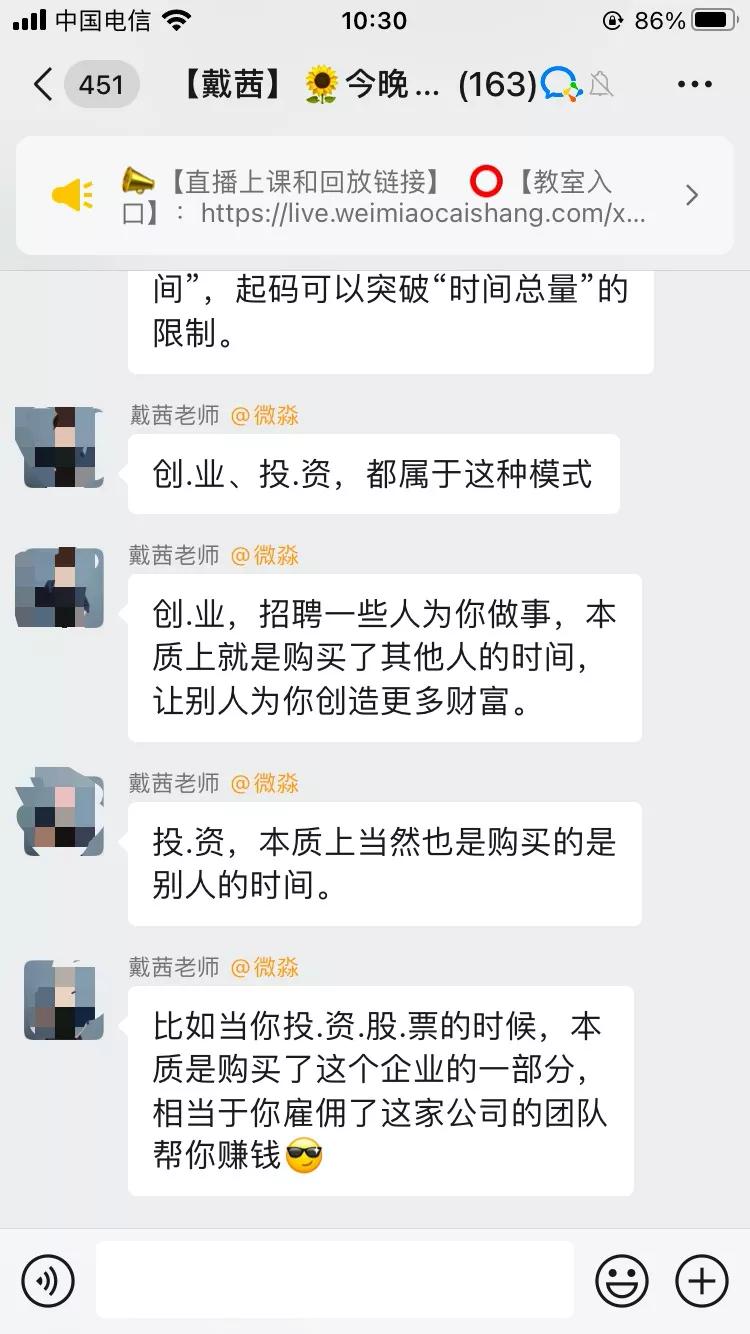Open the emoji picker smiley icon
The width and height of the screenshot is (750, 1334).
(x=622, y=1280)
